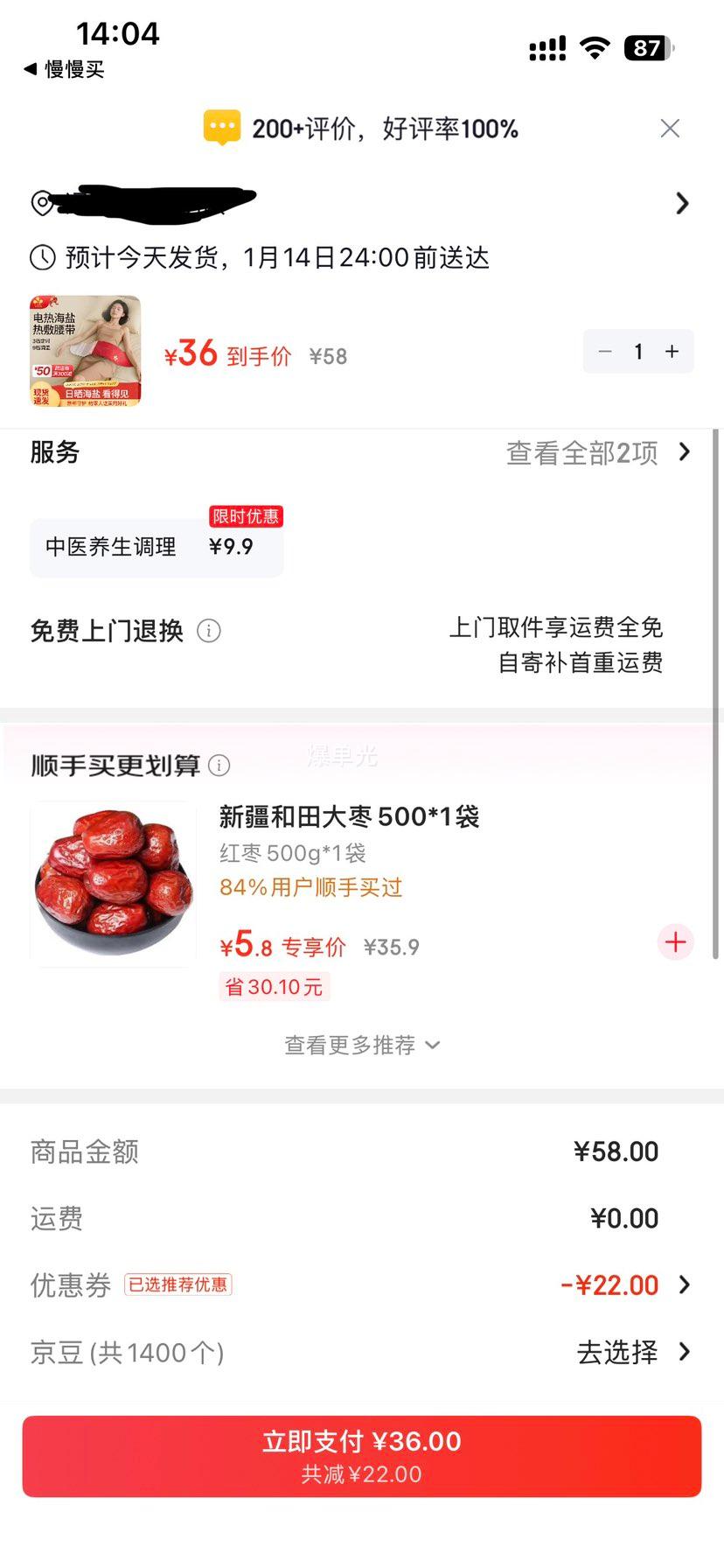Screen dimensions: 724x1568
Task: Open the 200+评价 reviews via comment bubble icon
Action: (223, 128)
